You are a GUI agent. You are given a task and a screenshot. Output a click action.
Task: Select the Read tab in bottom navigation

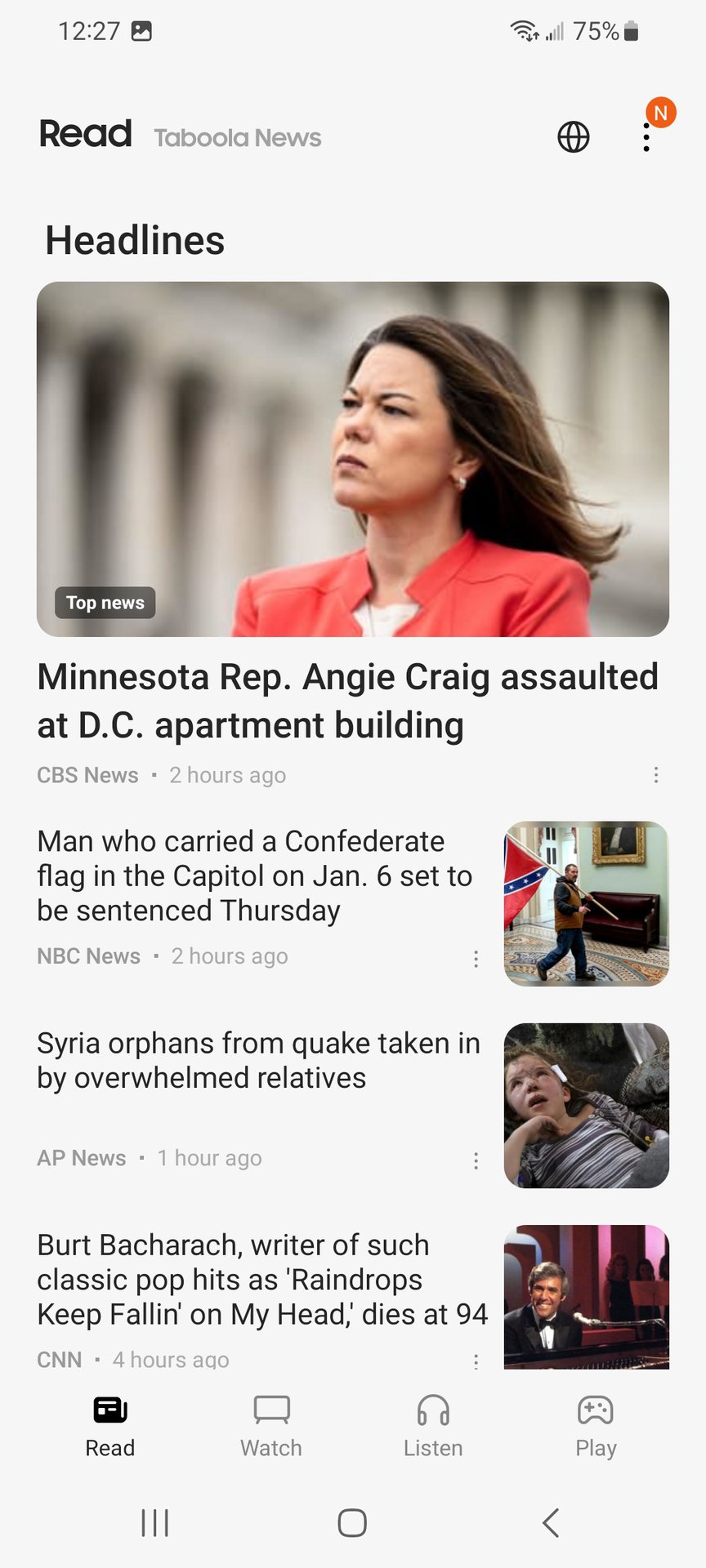coord(110,1426)
